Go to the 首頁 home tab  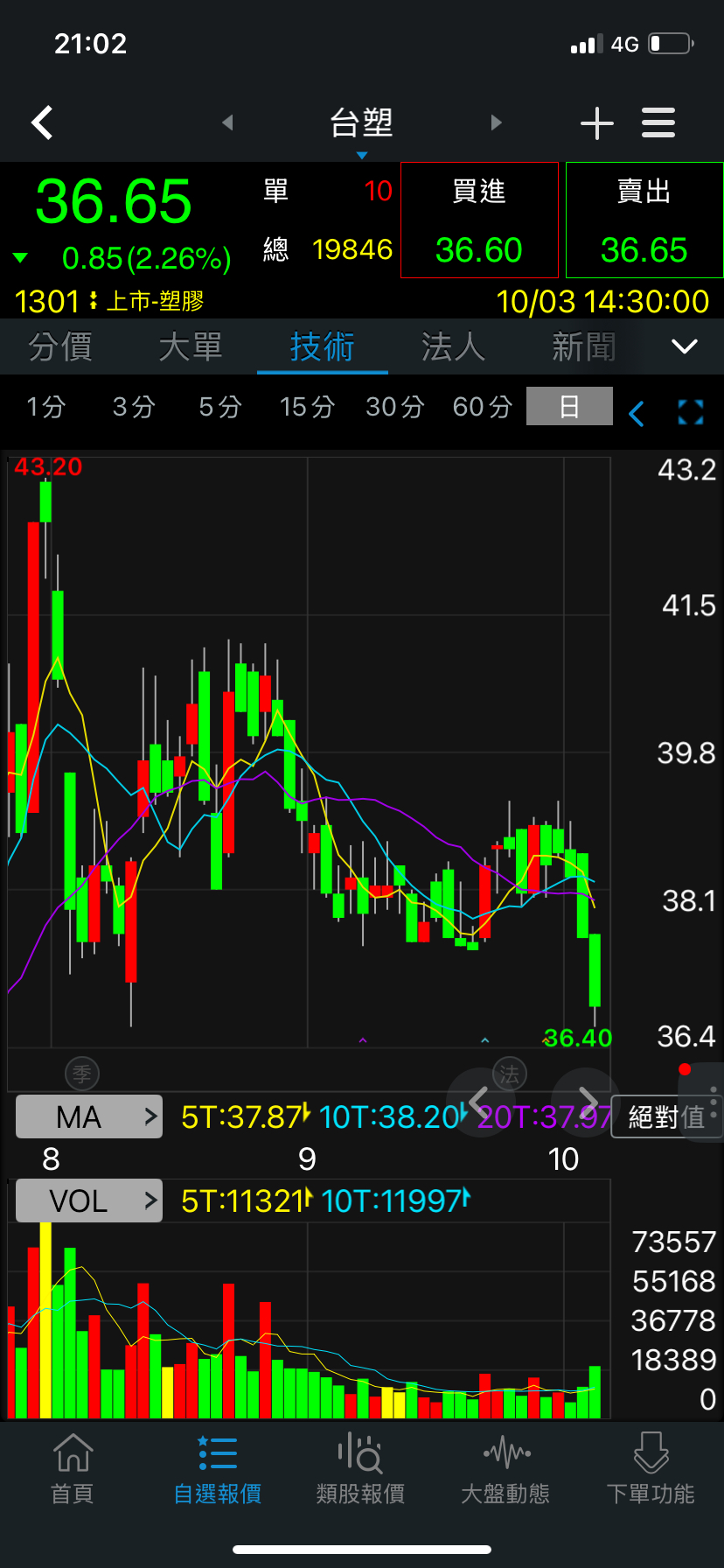(x=73, y=1468)
